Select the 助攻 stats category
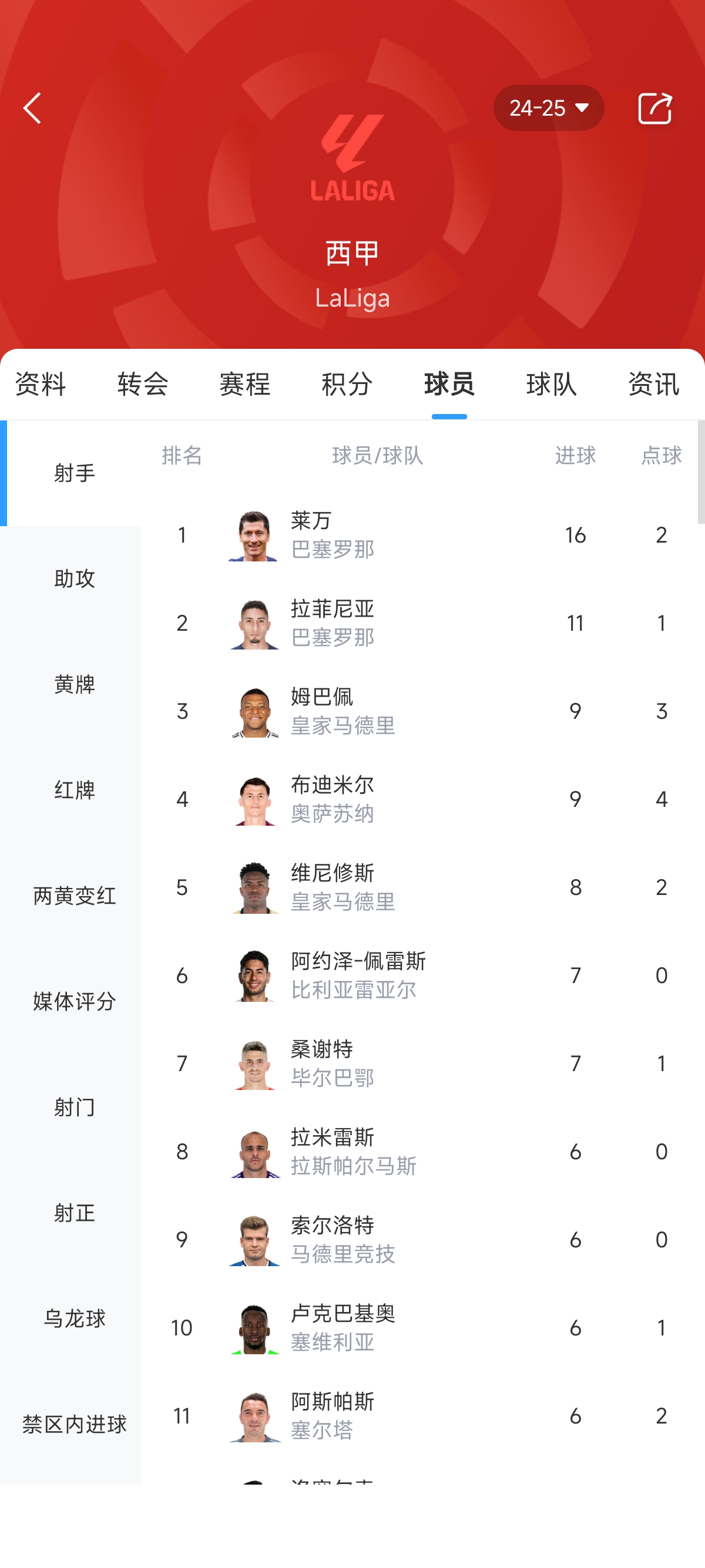 click(x=73, y=578)
